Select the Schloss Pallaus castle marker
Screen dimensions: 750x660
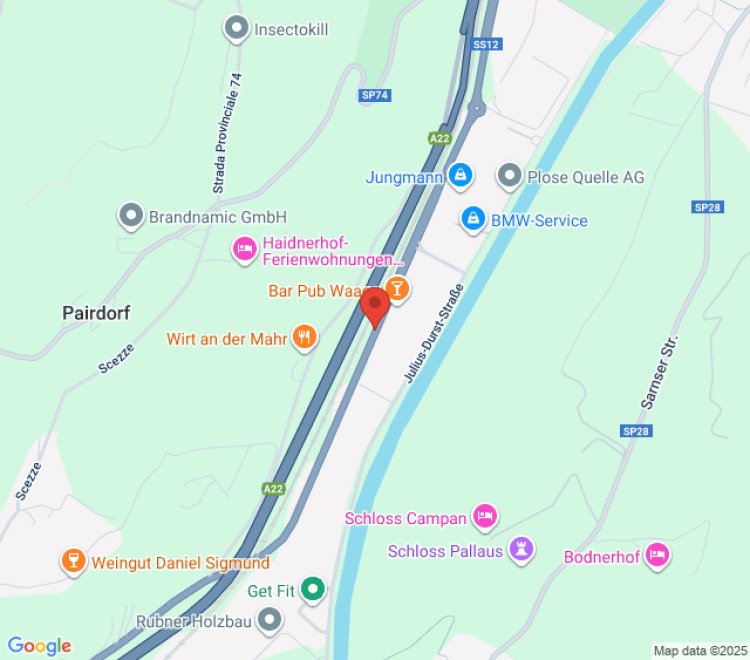pyautogui.click(x=521, y=549)
